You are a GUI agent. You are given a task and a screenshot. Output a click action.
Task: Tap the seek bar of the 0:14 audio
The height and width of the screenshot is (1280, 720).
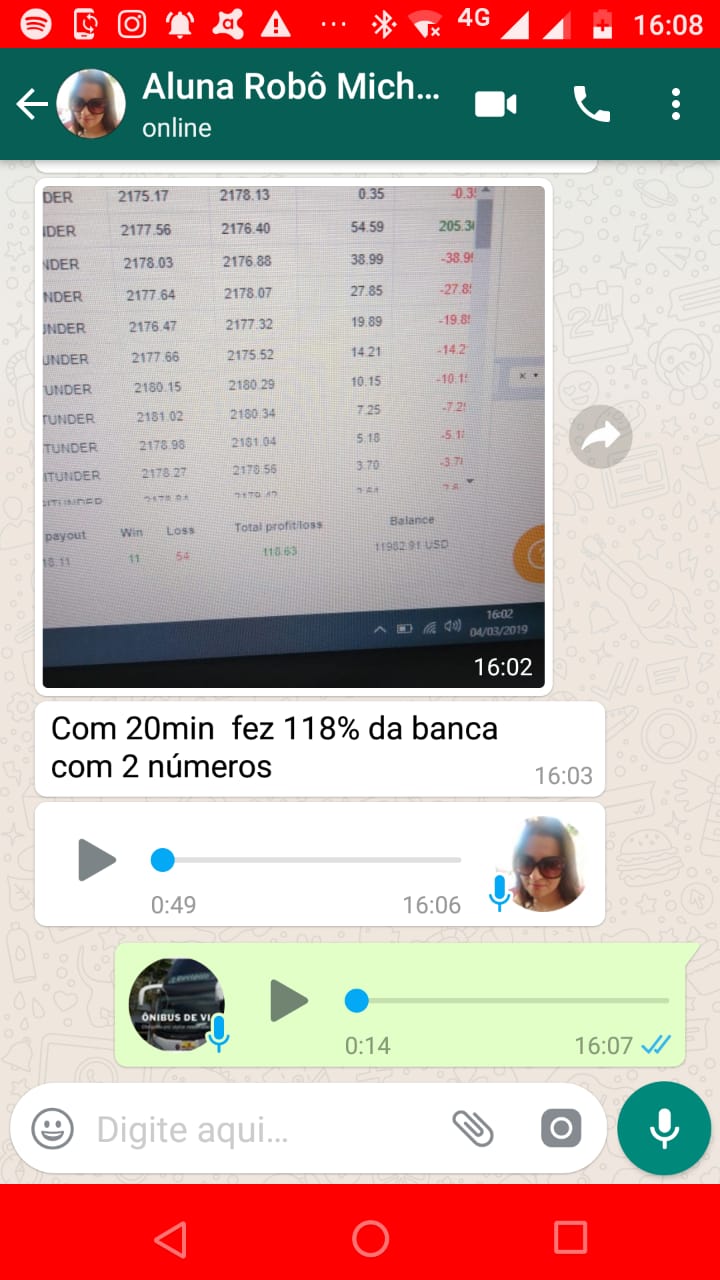pyautogui.click(x=510, y=1001)
